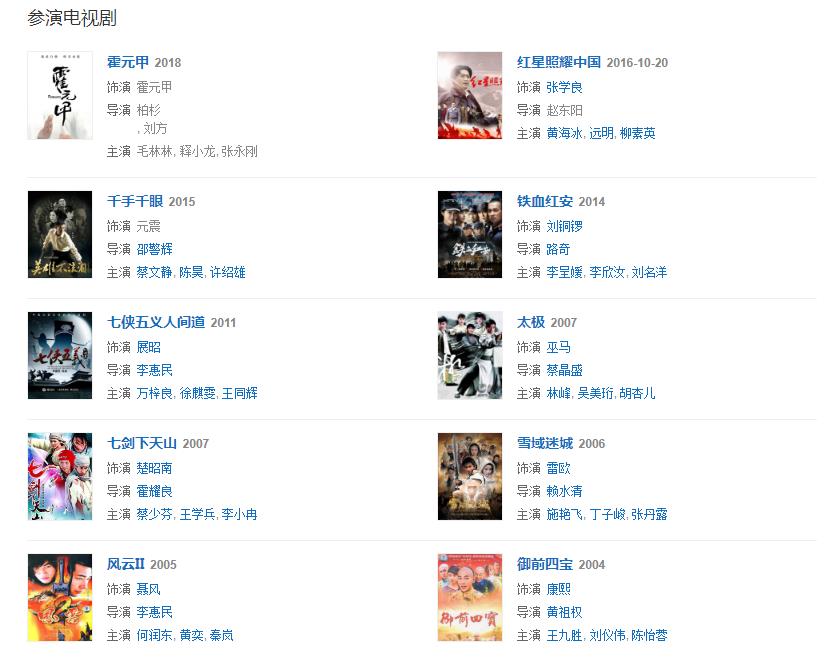This screenshot has width=836, height=658.
Task: View director 霍耀良's page
Action: point(155,491)
